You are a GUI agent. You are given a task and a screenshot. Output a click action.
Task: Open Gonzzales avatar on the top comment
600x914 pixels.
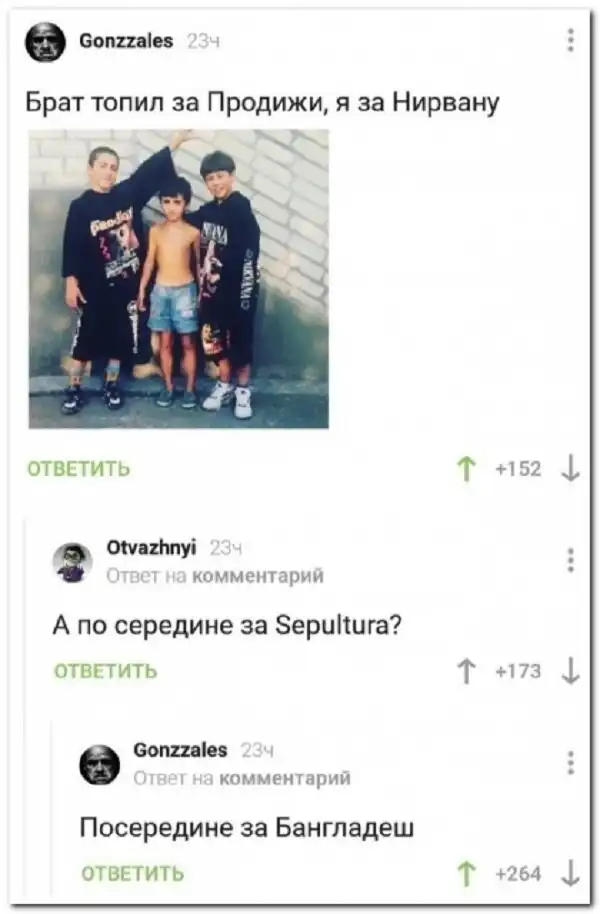(45, 42)
